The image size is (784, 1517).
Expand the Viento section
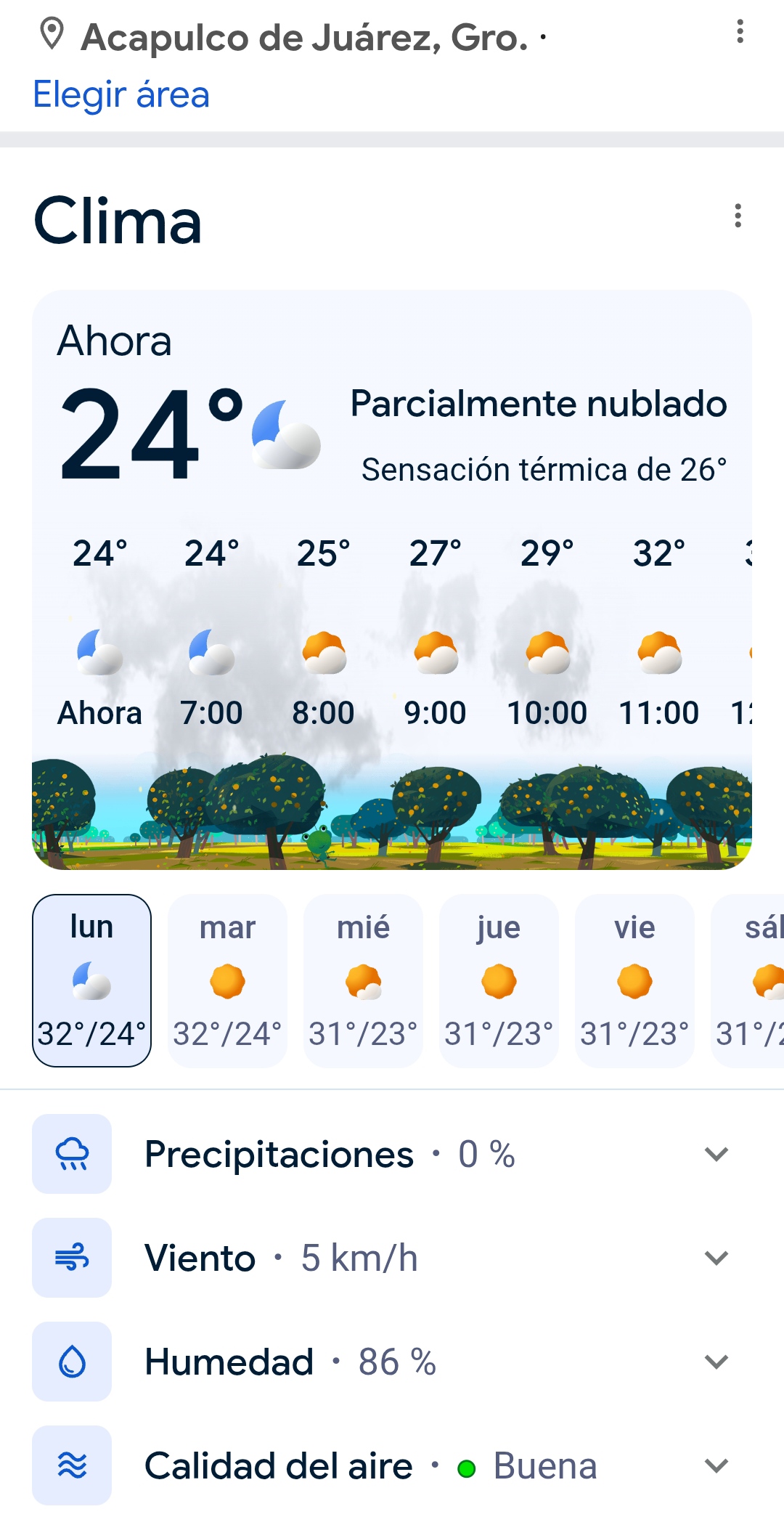coord(716,1258)
